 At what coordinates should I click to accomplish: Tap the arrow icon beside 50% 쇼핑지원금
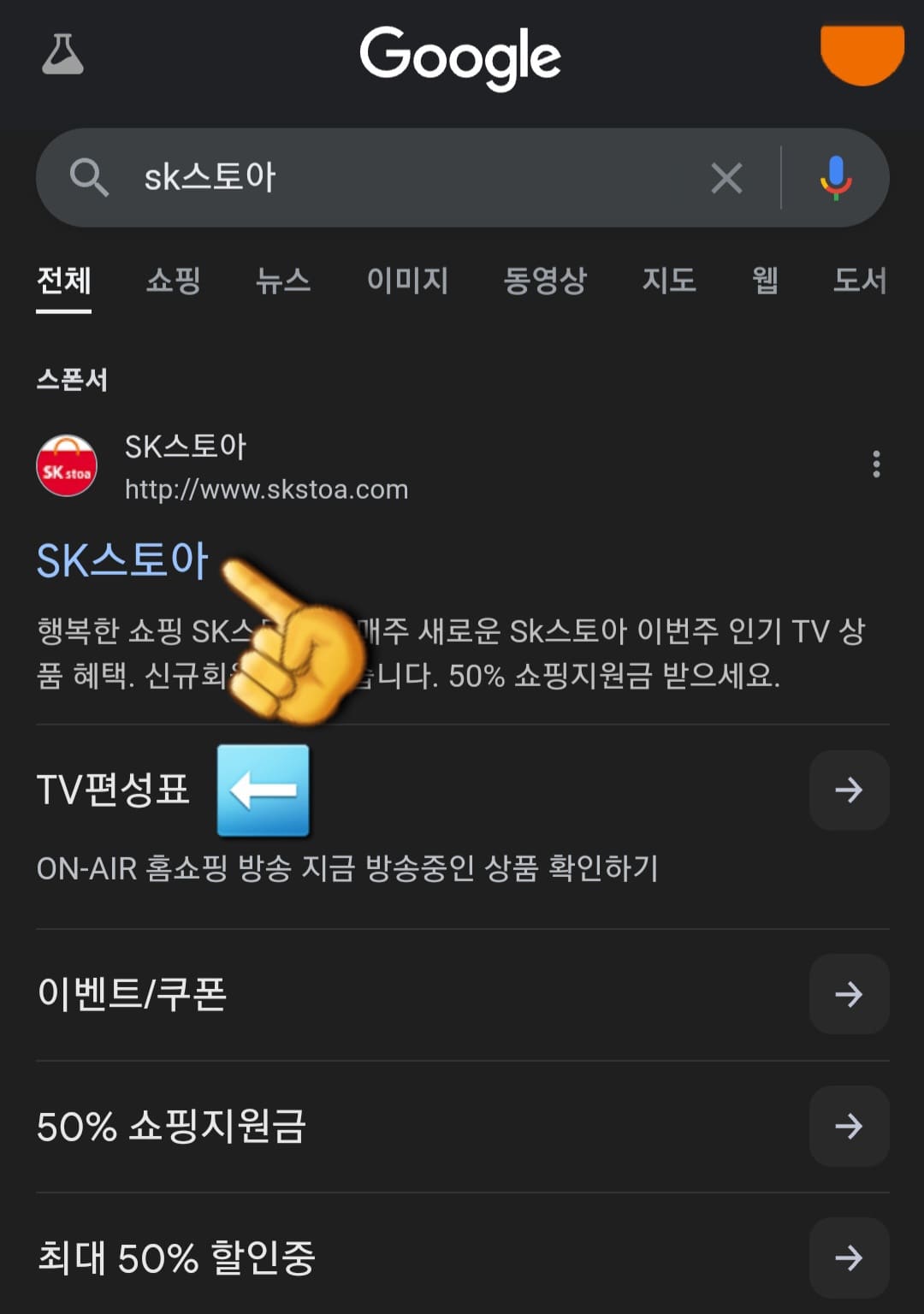[x=848, y=1127]
